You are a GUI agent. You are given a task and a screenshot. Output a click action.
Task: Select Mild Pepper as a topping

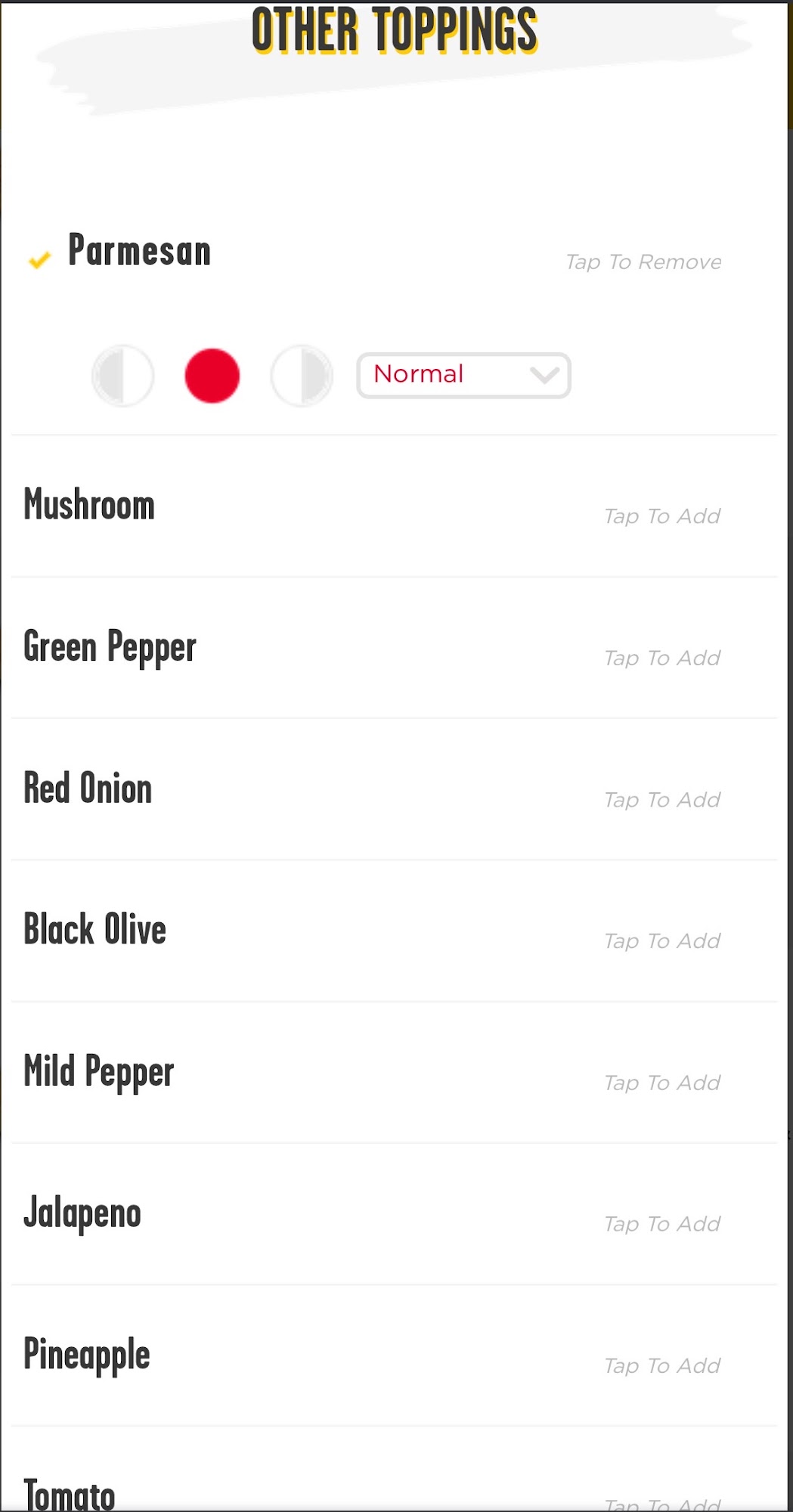[661, 1083]
